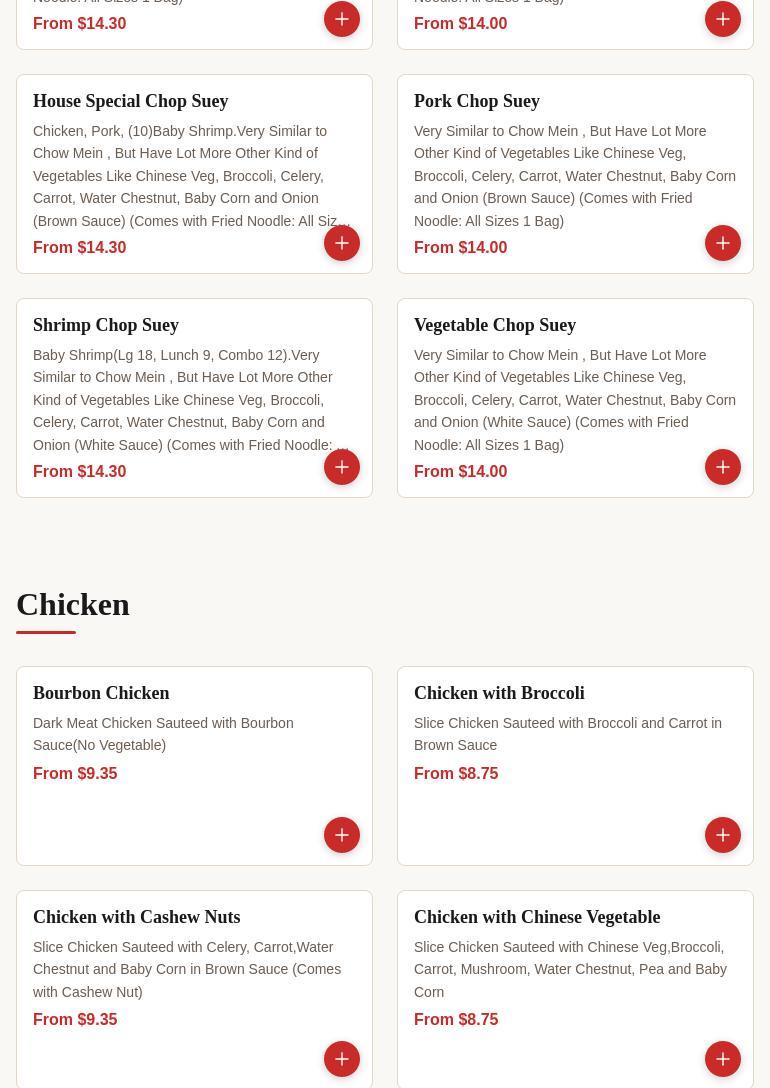View Chicken with Cashew Nuts details
The height and width of the screenshot is (1088, 770).
[x=136, y=917]
